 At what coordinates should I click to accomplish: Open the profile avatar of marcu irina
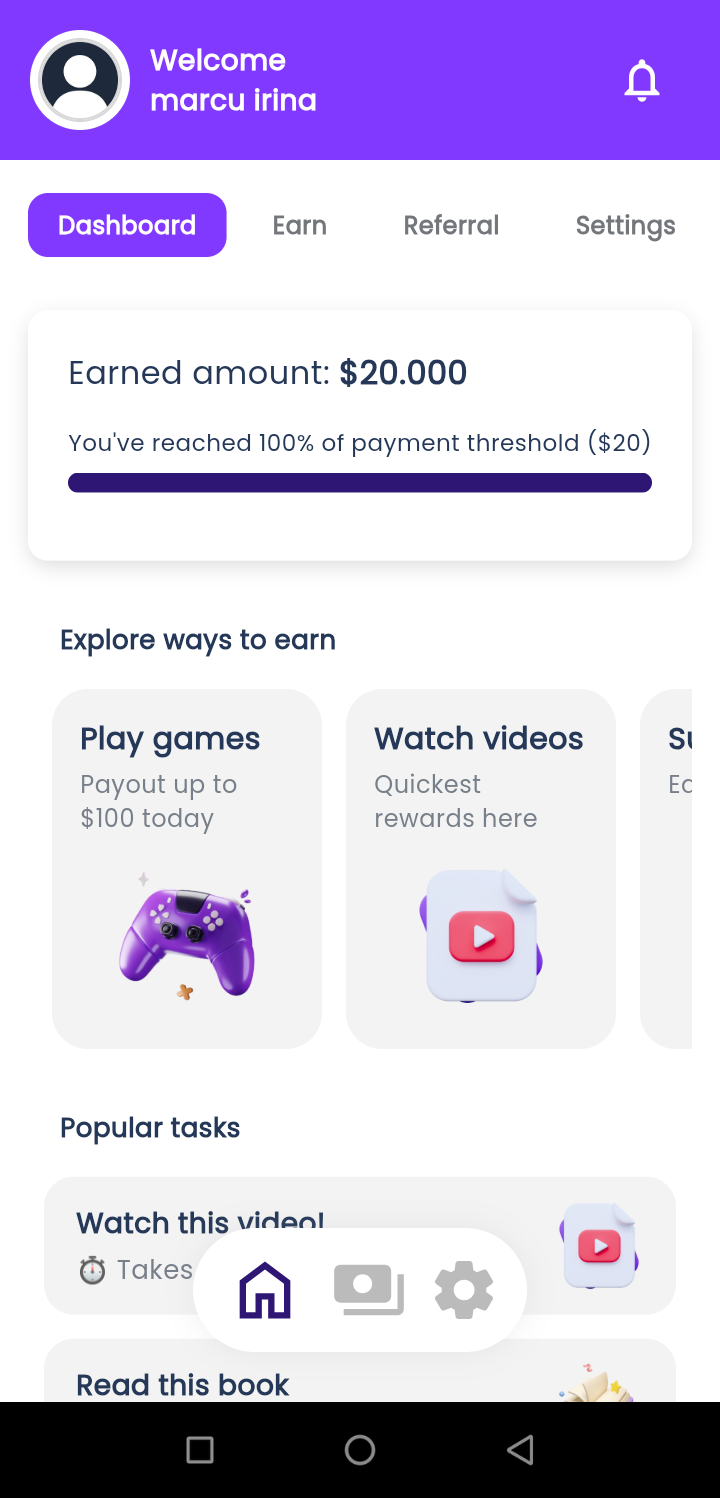[x=80, y=80]
